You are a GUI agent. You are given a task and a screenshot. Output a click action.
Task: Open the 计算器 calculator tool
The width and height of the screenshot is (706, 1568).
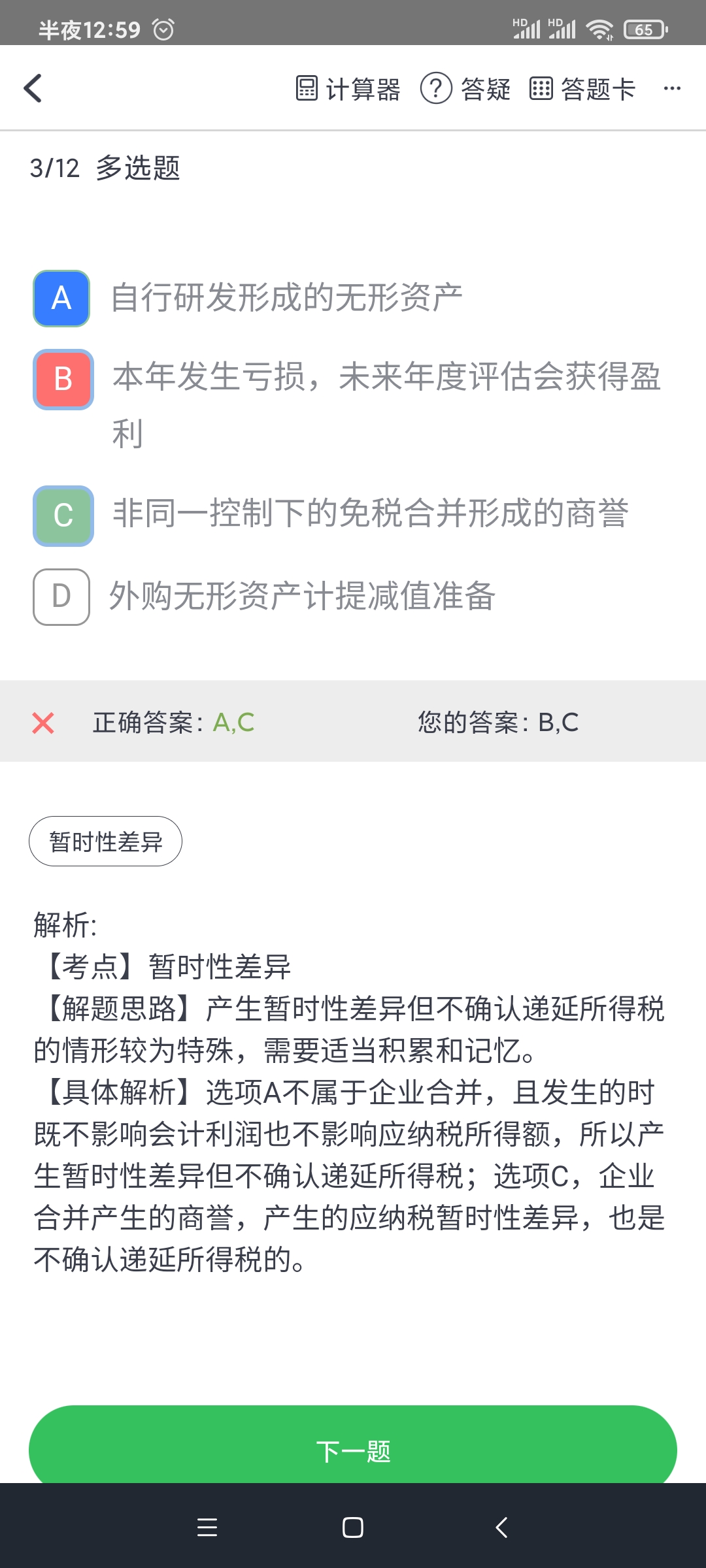(x=348, y=89)
